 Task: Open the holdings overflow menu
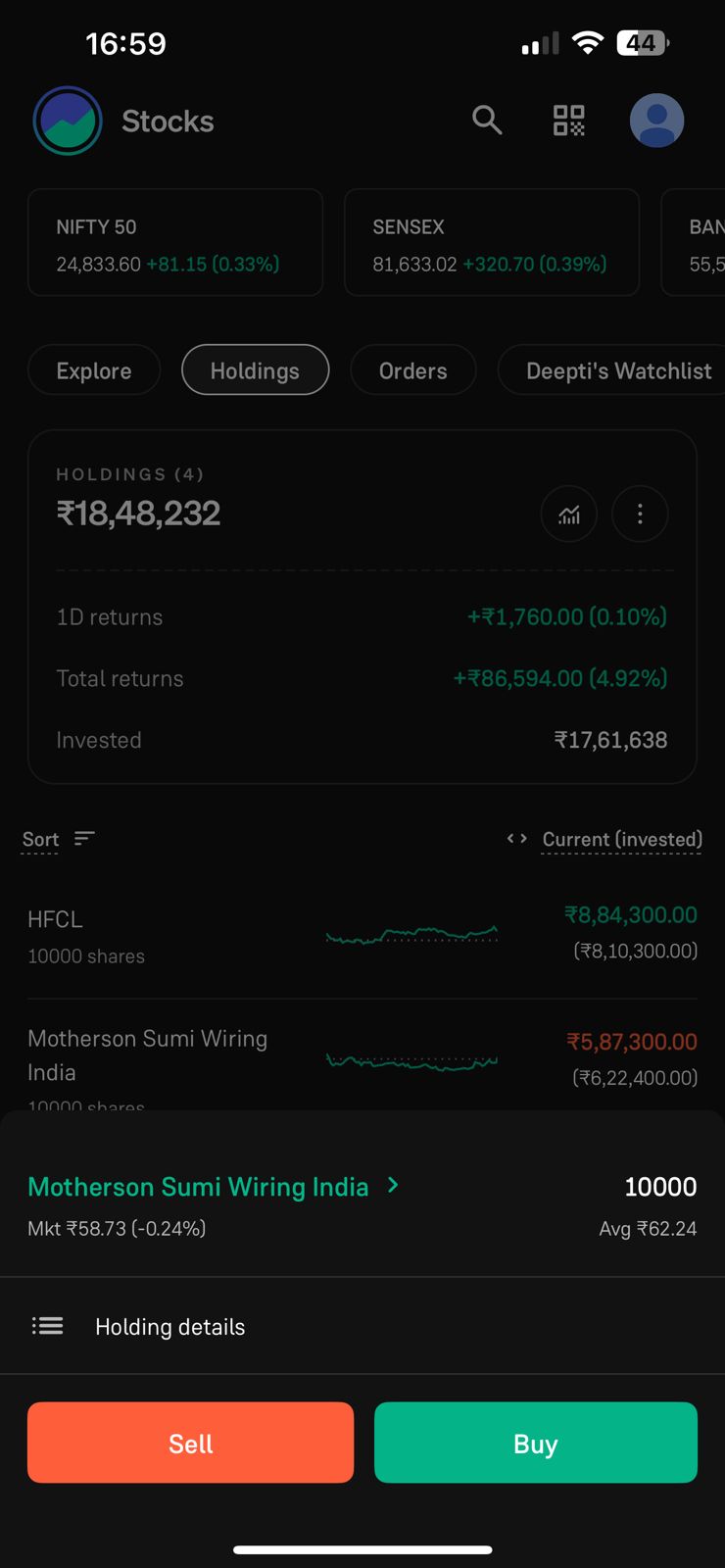[x=640, y=514]
